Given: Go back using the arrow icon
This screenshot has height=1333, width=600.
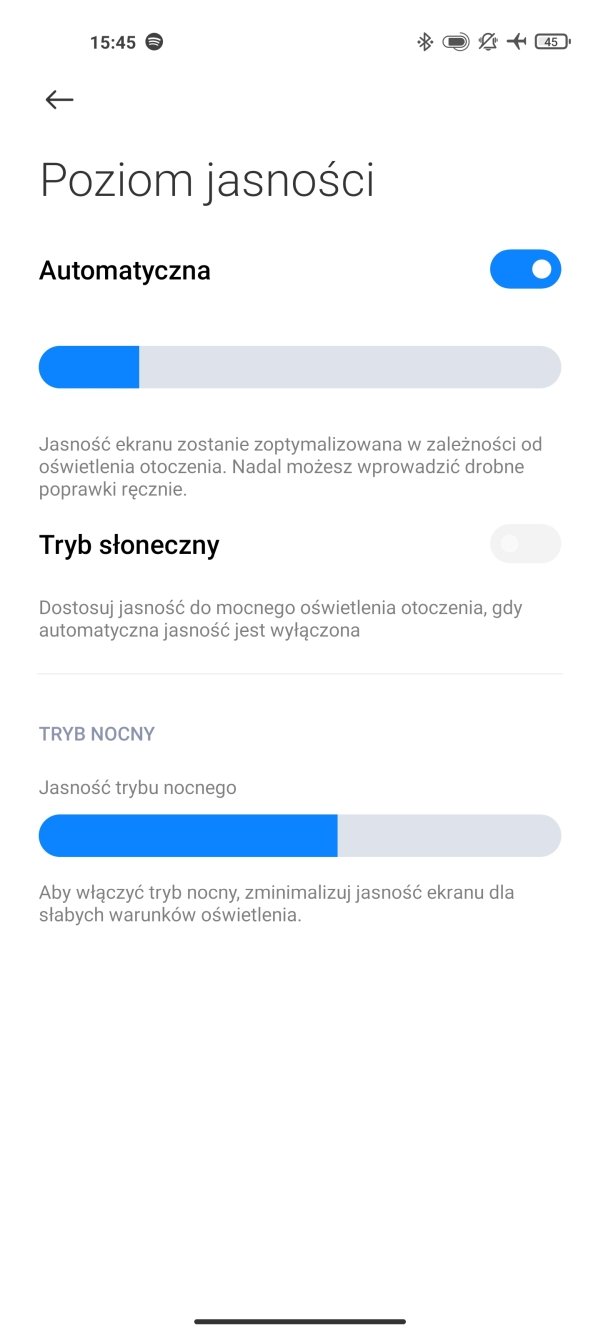Looking at the screenshot, I should click(x=60, y=99).
